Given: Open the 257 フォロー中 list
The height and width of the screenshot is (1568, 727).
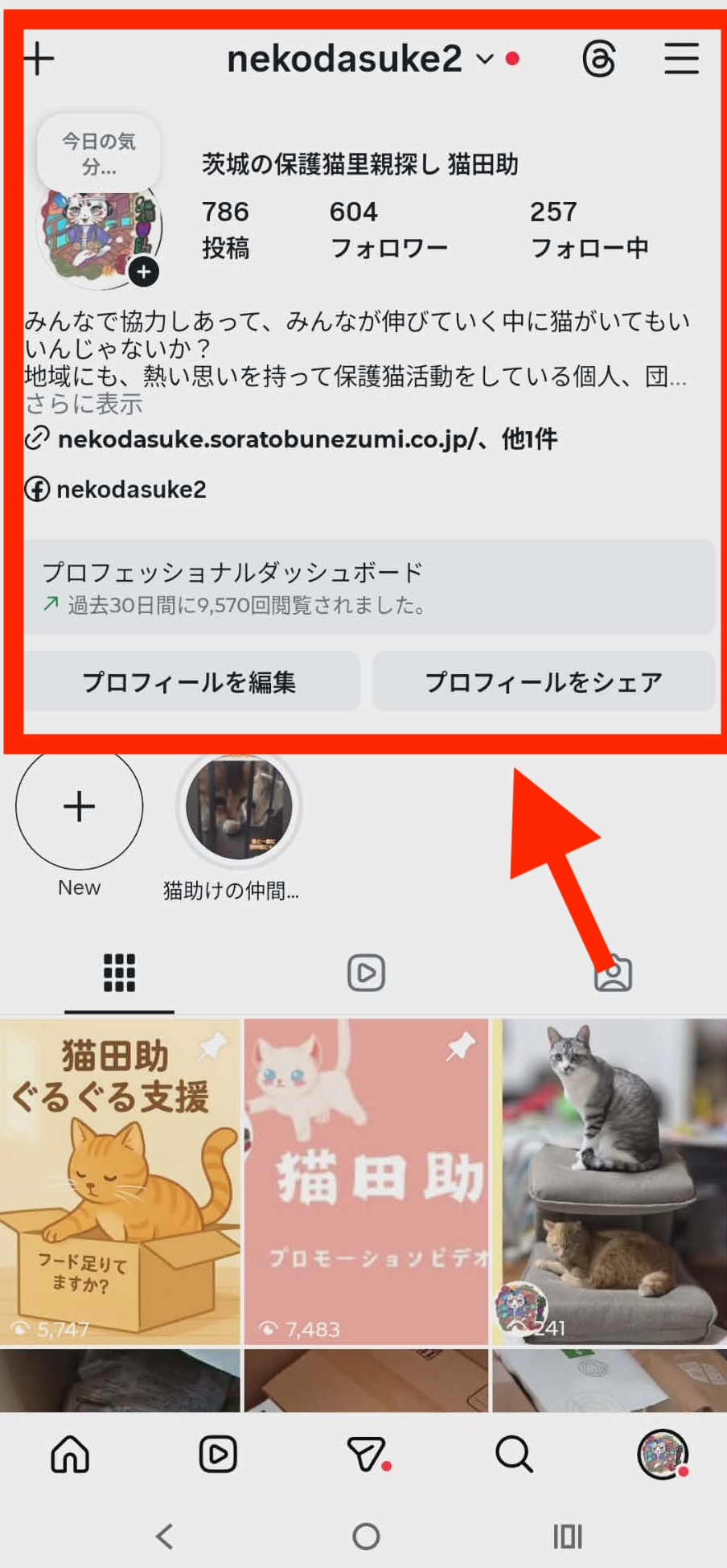Looking at the screenshot, I should click(588, 229).
